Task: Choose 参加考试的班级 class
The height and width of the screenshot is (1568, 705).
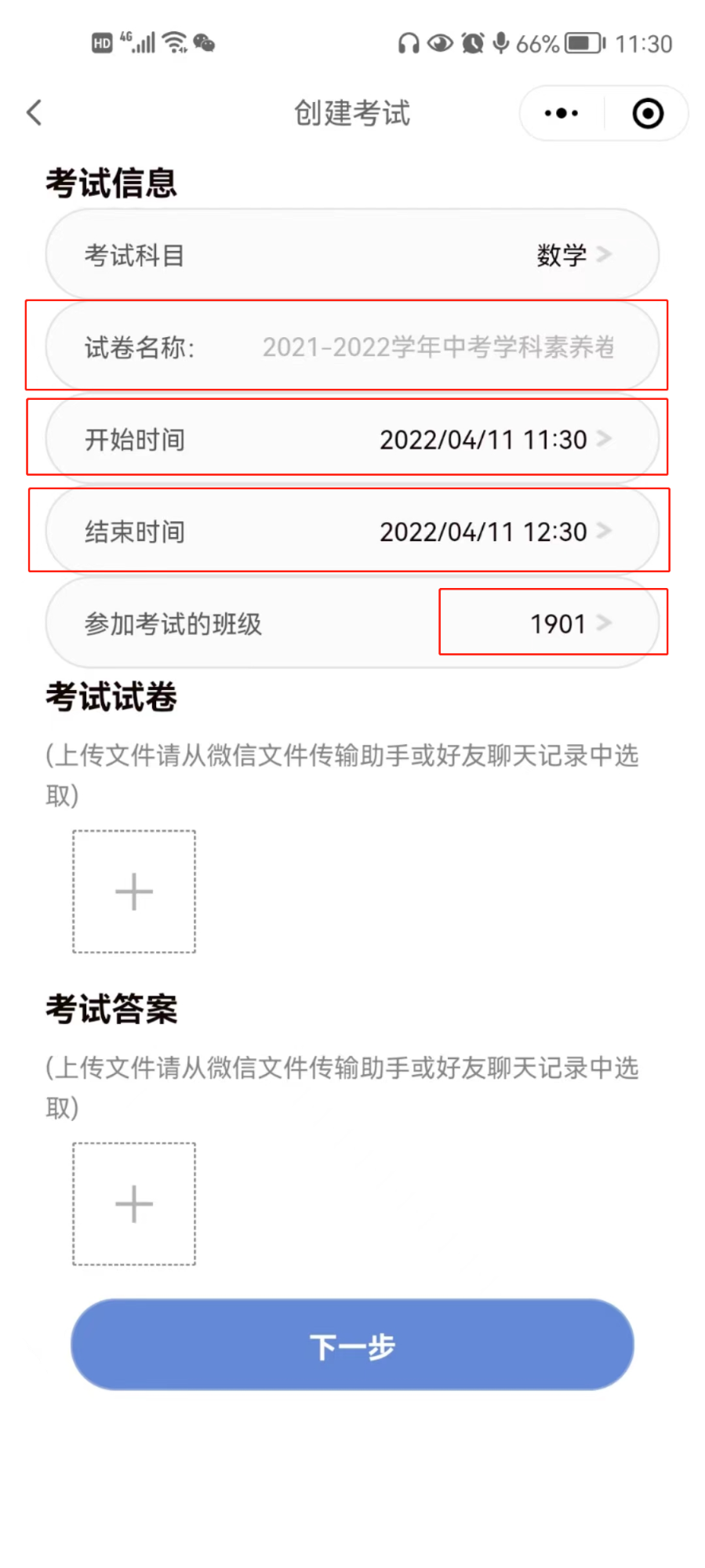Action: tap(352, 624)
